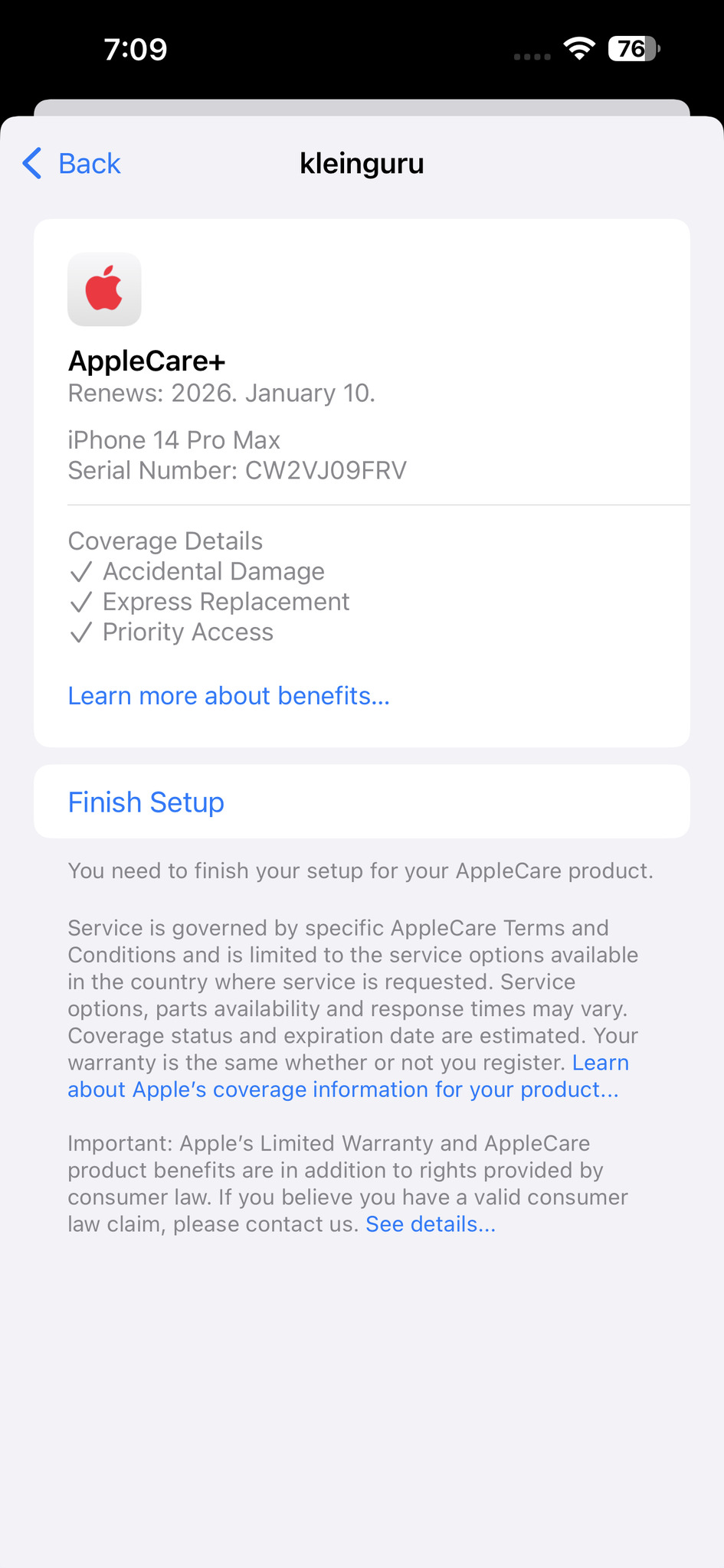The width and height of the screenshot is (724, 1568).
Task: Open See details consumer law link
Action: (431, 1224)
